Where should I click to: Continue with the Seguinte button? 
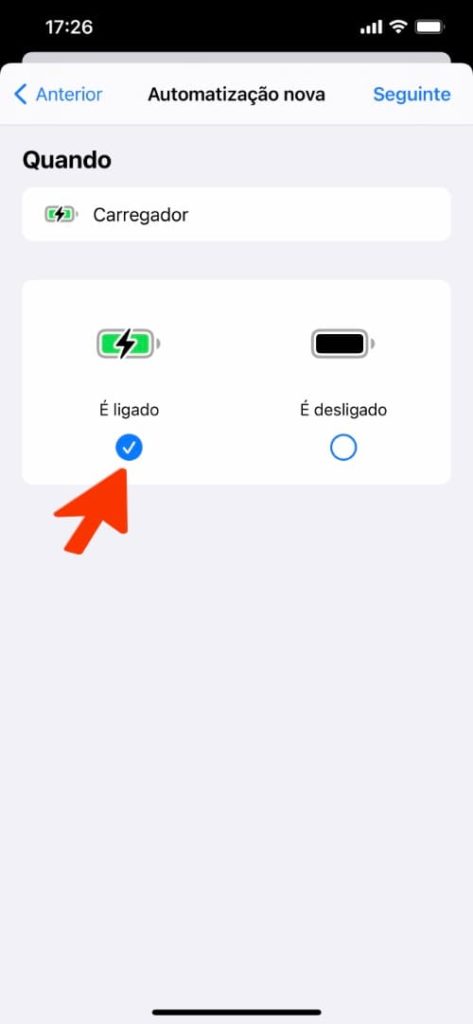(x=412, y=95)
